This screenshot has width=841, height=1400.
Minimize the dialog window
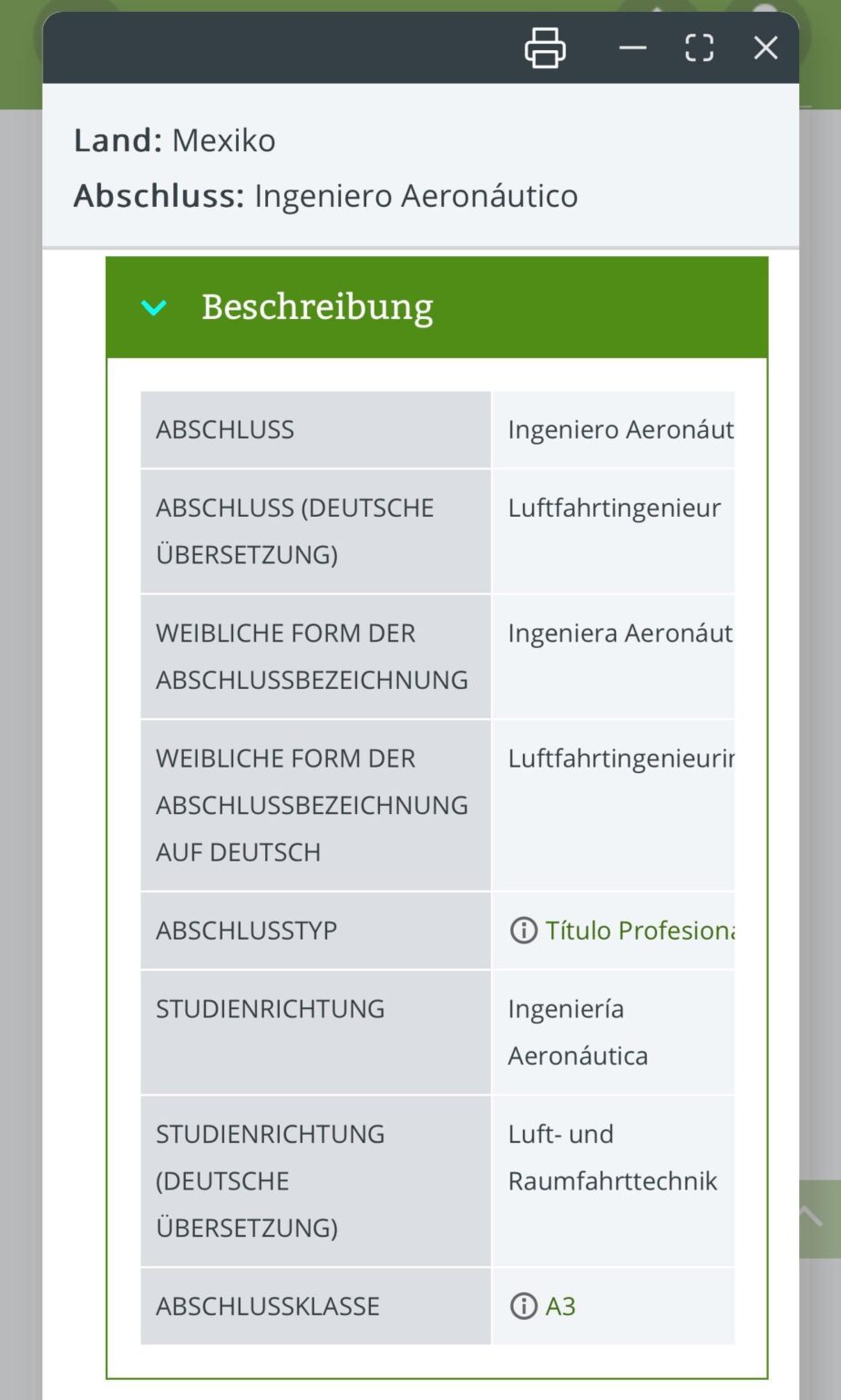pyautogui.click(x=632, y=47)
